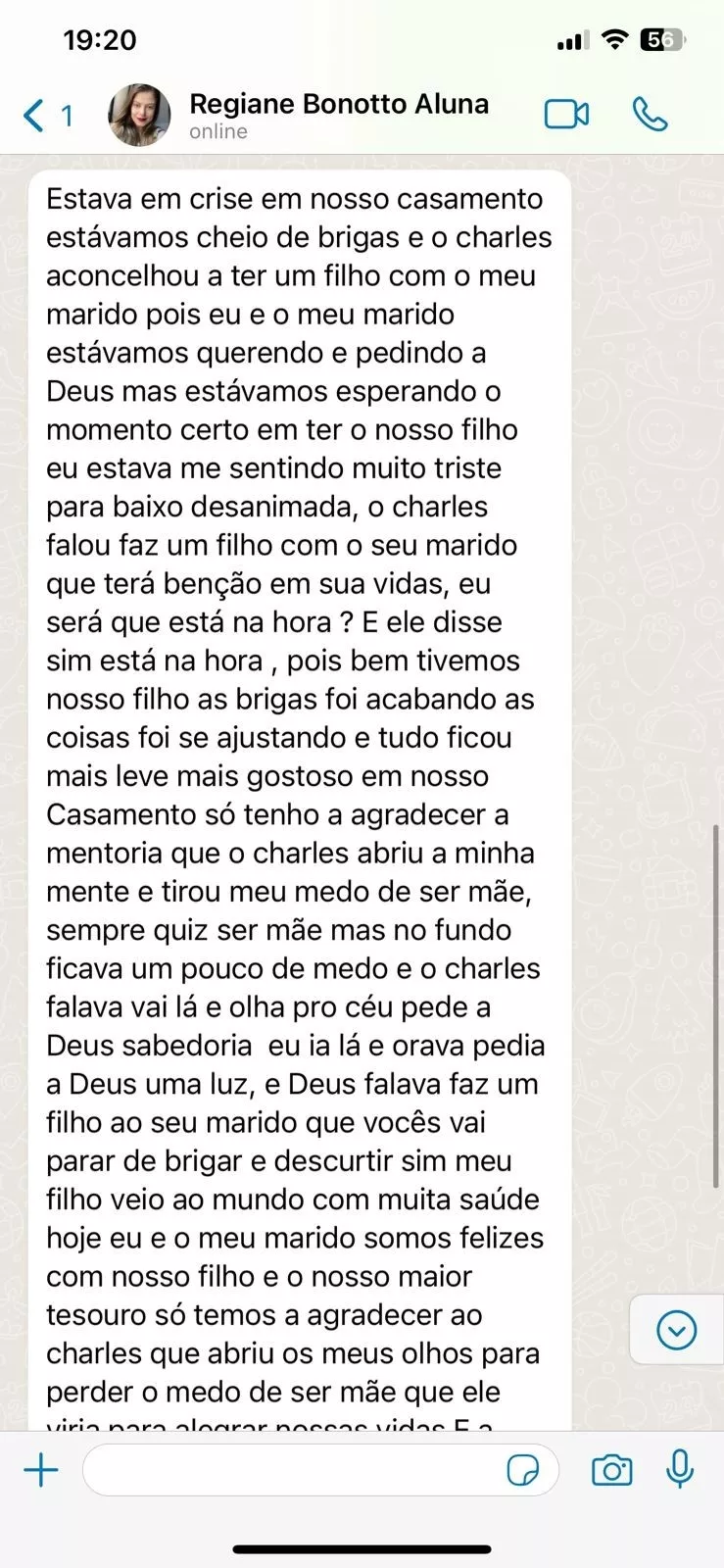
Task: Start a voice call with Regiane
Action: pyautogui.click(x=650, y=115)
